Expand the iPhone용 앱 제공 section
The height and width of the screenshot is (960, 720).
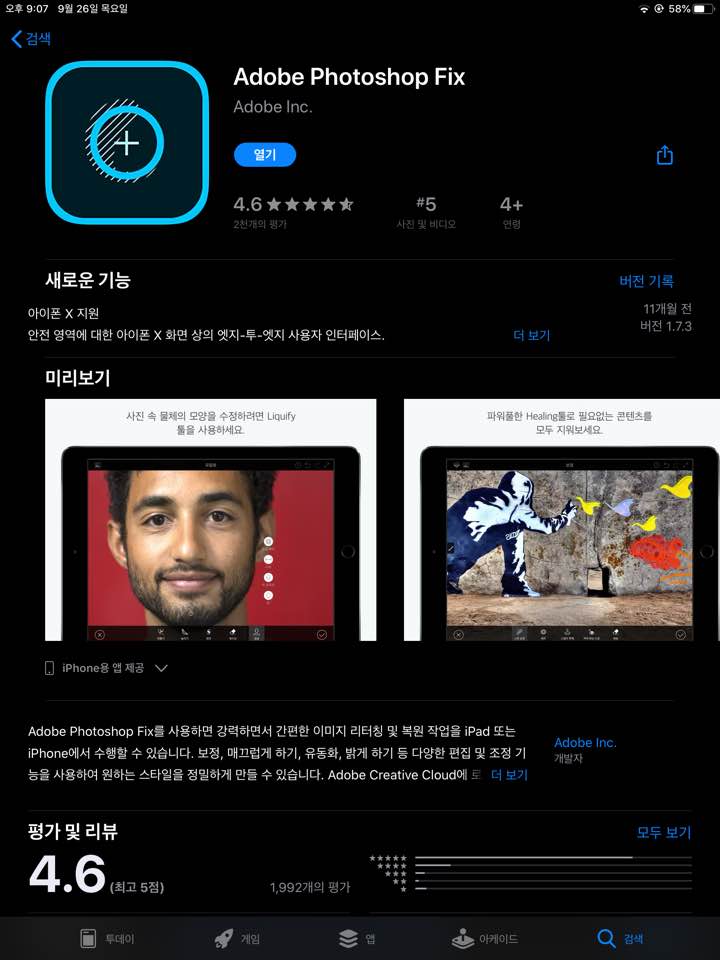(x=106, y=668)
